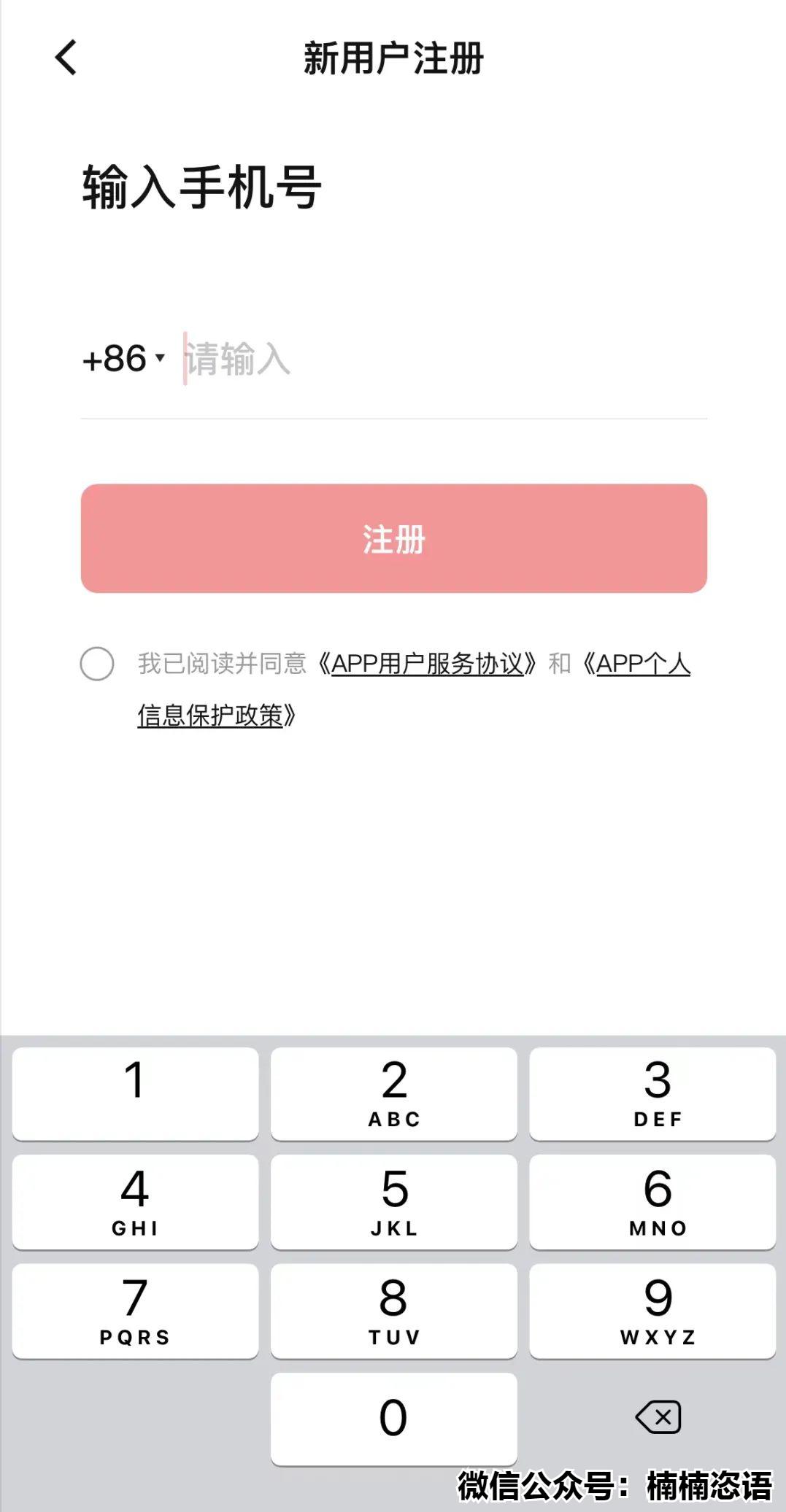Viewport: 786px width, 1512px height.
Task: Click the 新用户注册 title text
Action: pos(393,60)
